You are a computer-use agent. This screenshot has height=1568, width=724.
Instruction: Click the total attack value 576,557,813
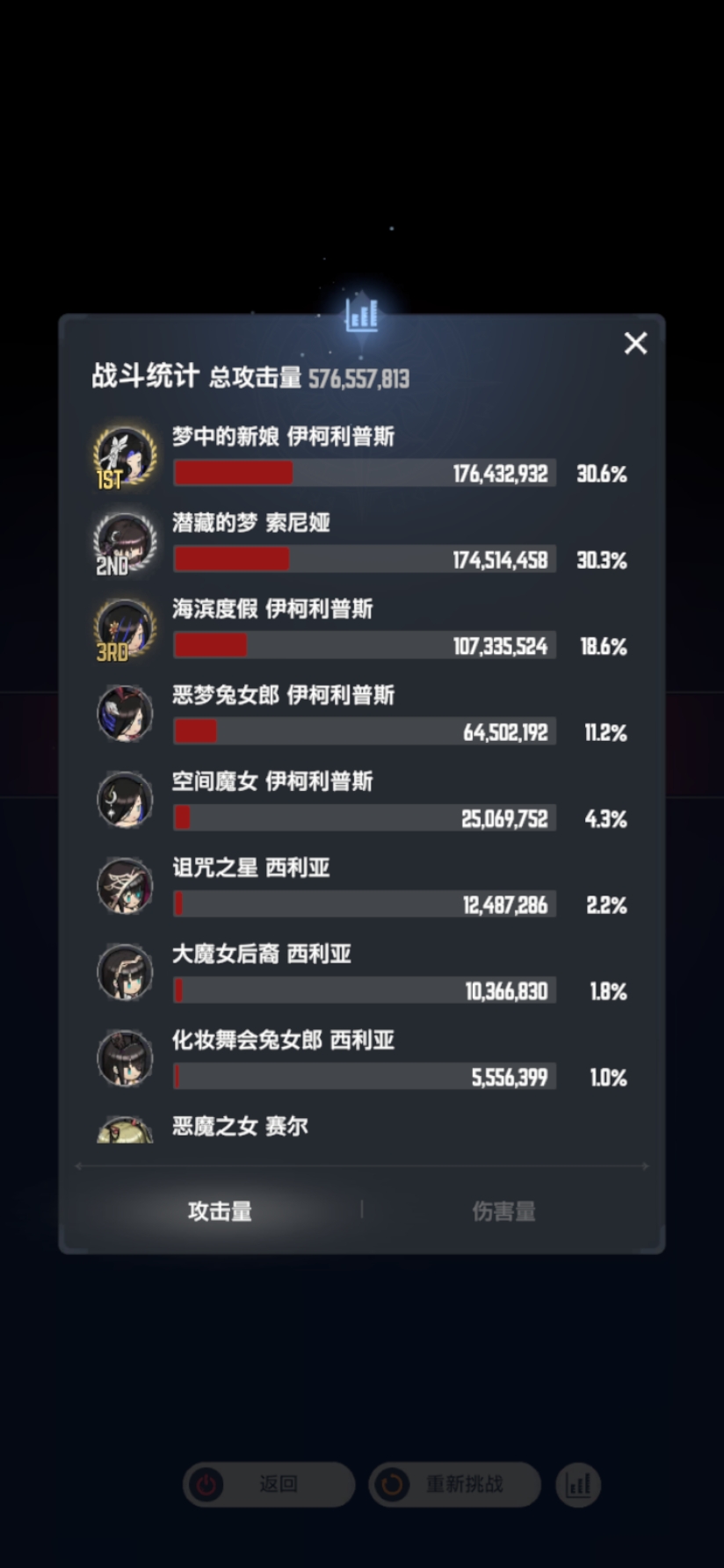[360, 378]
